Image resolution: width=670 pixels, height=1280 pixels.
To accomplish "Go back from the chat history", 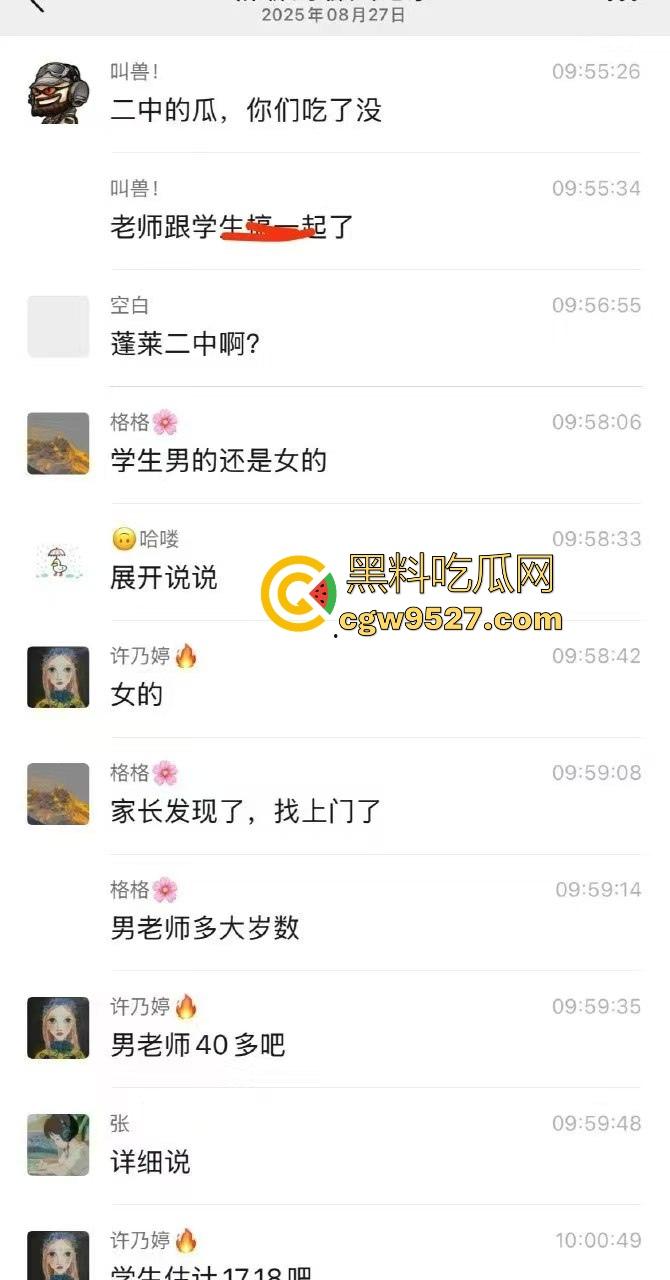I will [37, 4].
